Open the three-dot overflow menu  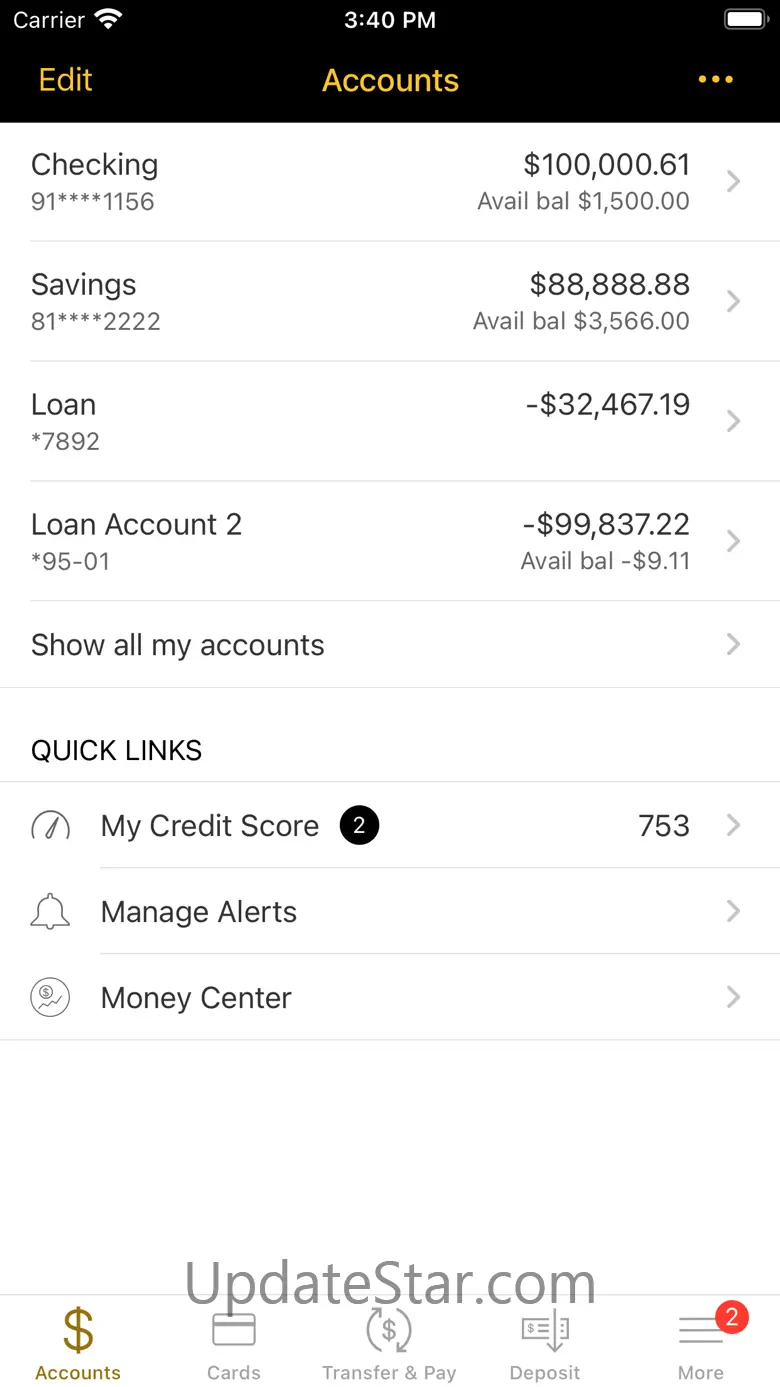click(x=715, y=80)
